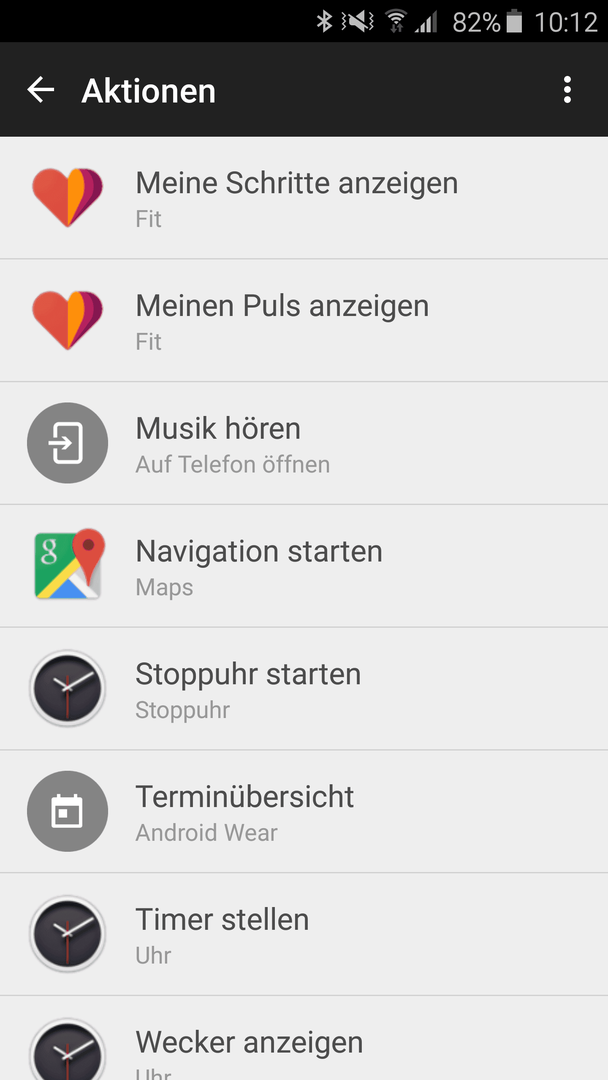
Task: Open the Musik hören action
Action: tap(304, 444)
